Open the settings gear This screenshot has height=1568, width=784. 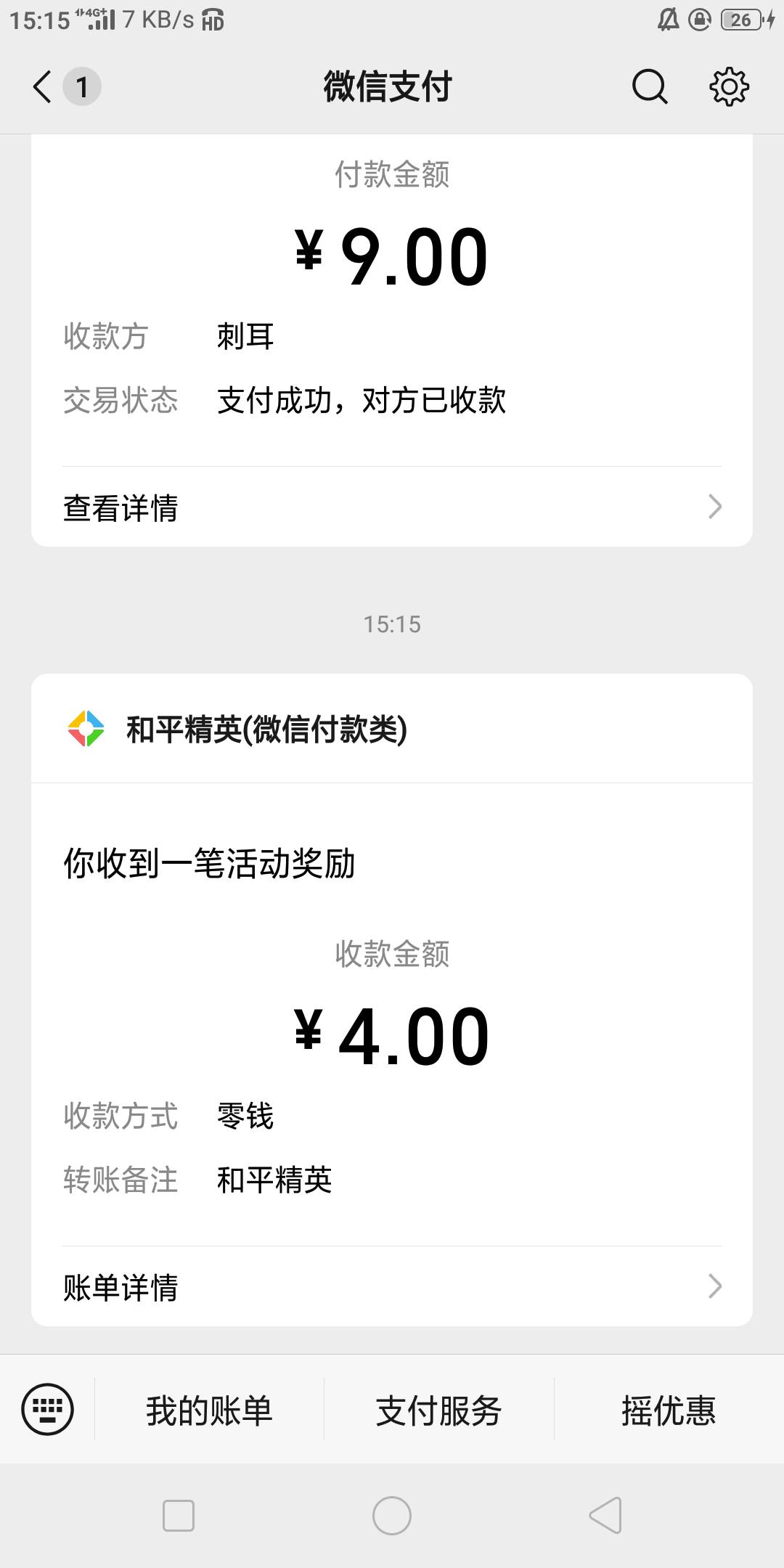729,87
